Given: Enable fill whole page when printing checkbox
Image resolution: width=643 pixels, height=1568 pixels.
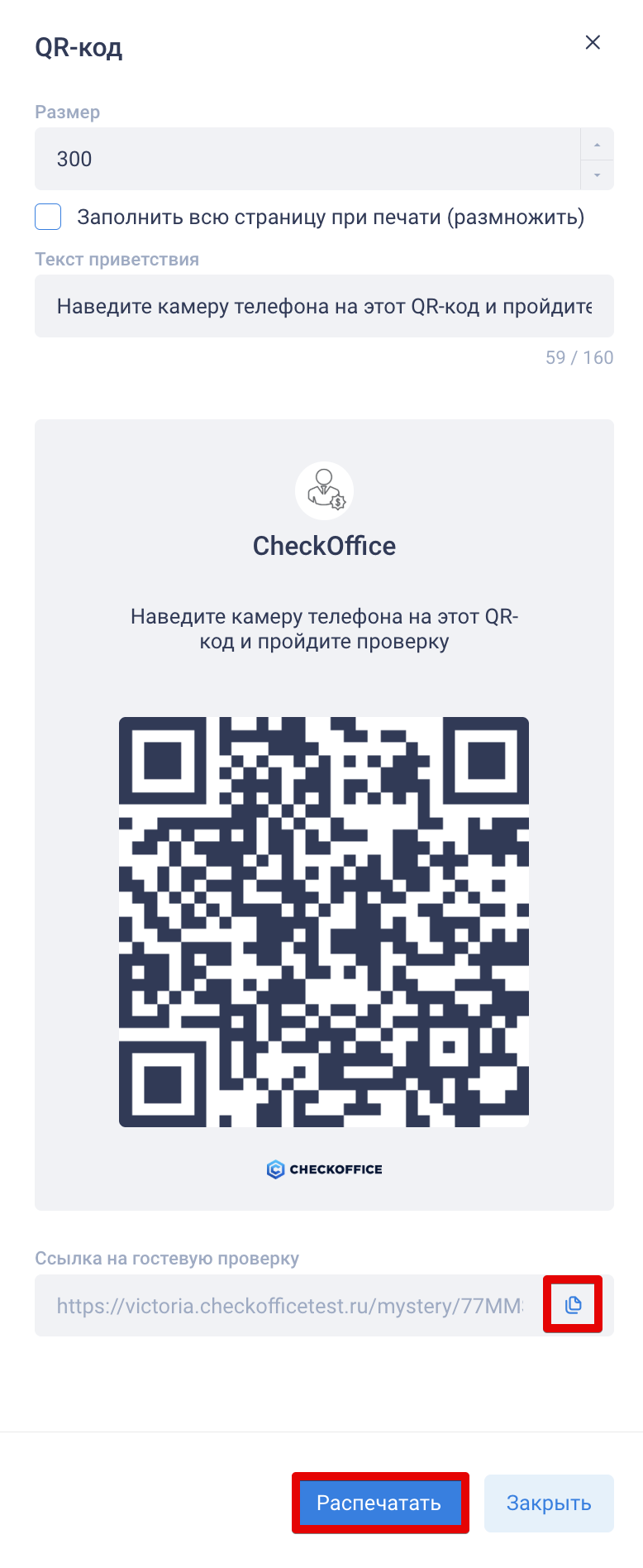Looking at the screenshot, I should point(48,218).
